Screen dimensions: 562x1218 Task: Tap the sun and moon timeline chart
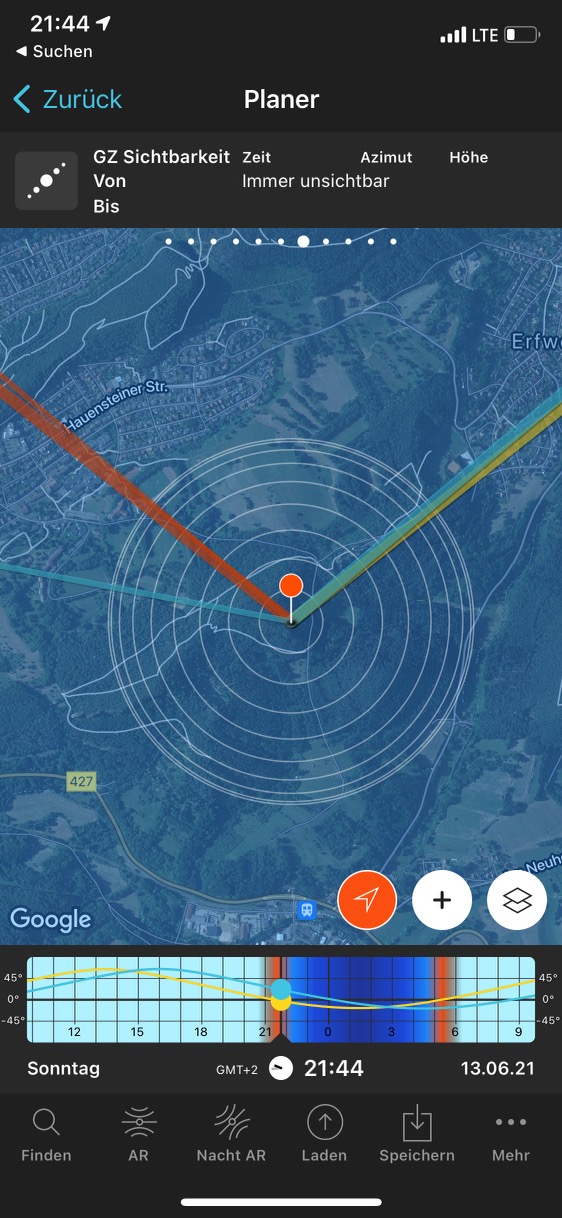point(281,999)
